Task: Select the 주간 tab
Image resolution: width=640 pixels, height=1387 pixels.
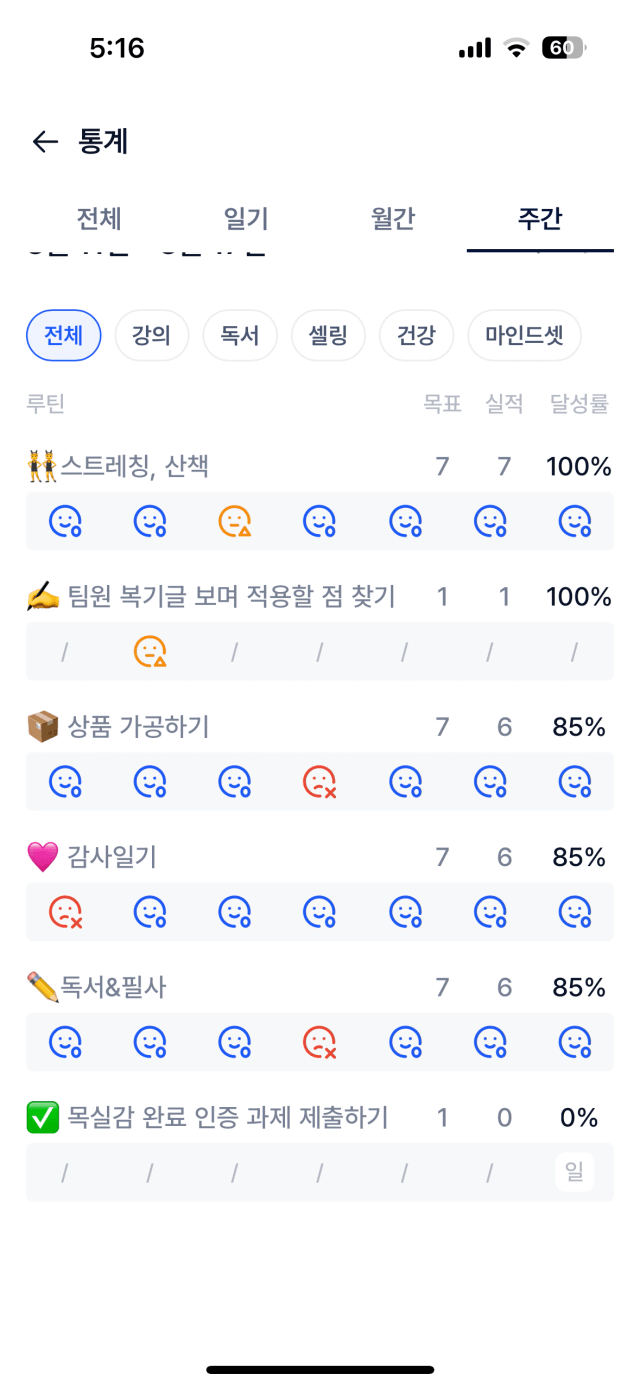Action: click(540, 219)
